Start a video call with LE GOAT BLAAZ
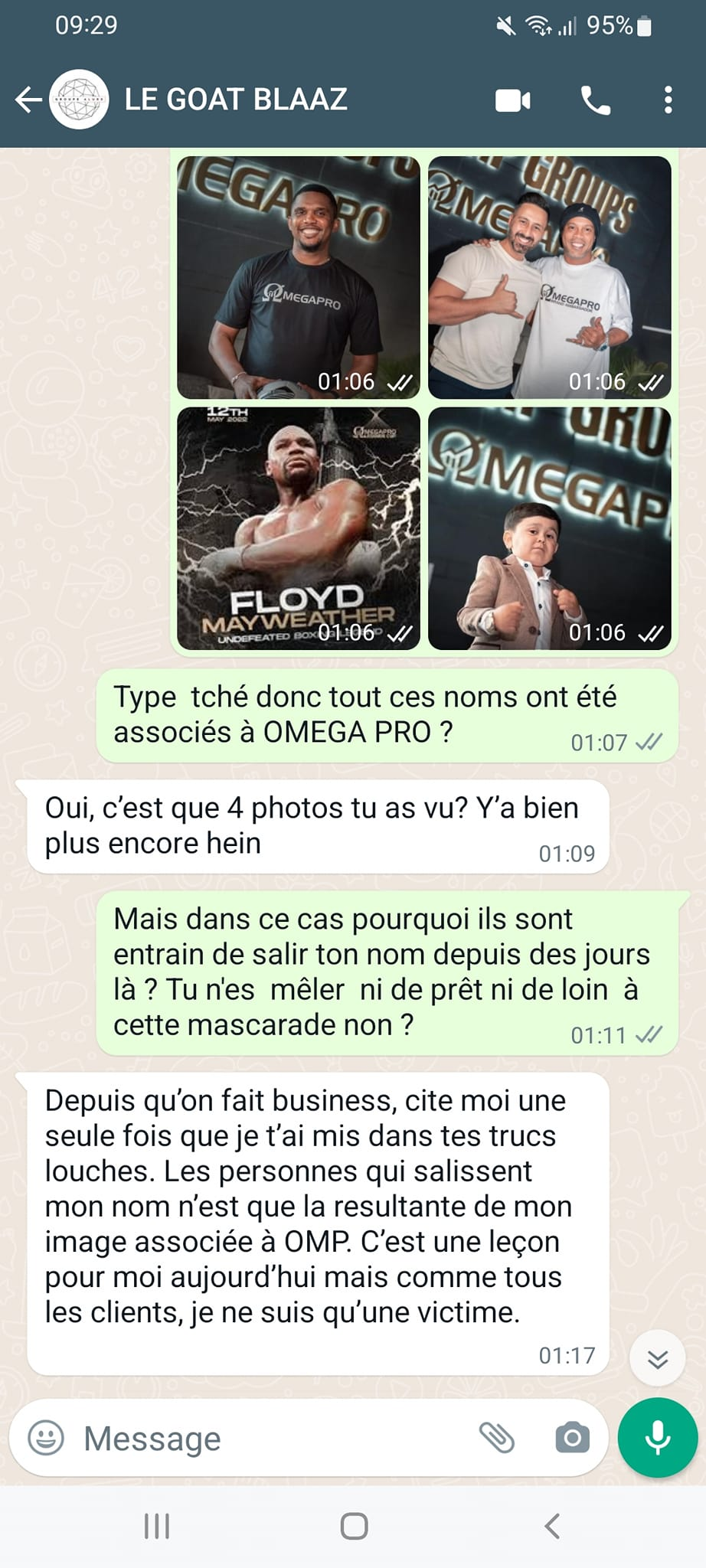 tap(512, 100)
